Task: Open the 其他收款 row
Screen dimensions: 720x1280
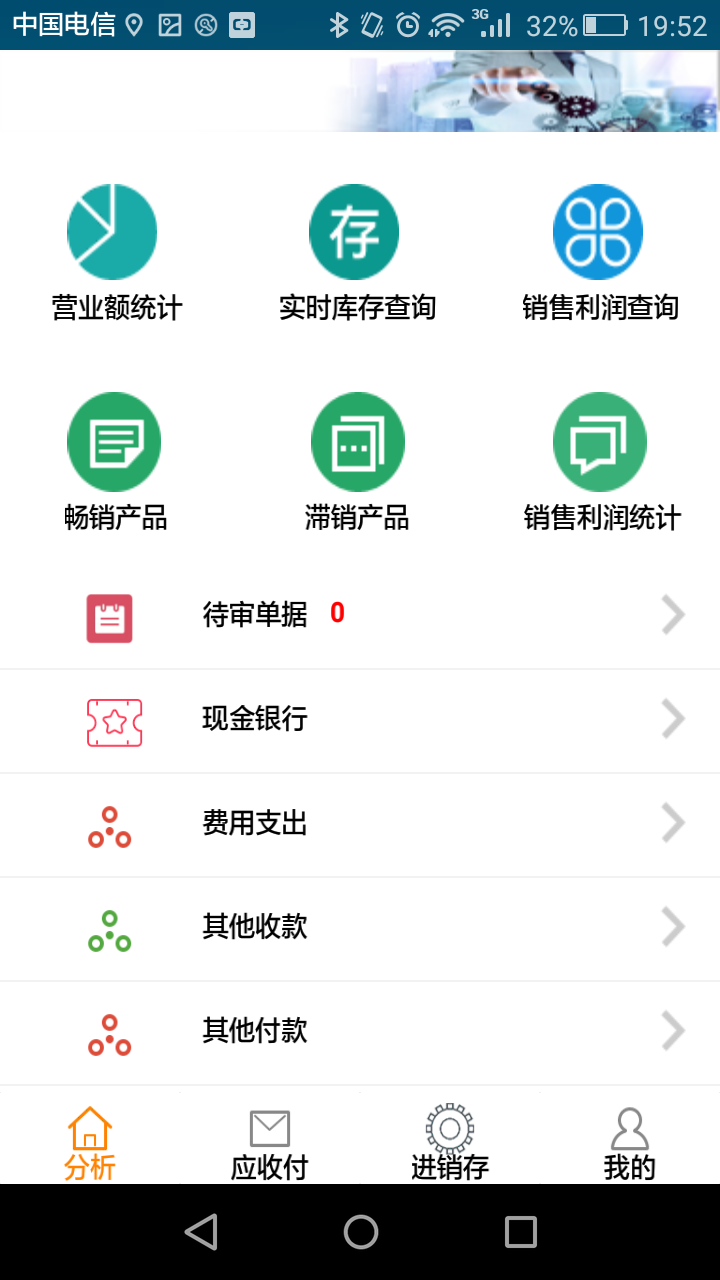Action: click(360, 928)
